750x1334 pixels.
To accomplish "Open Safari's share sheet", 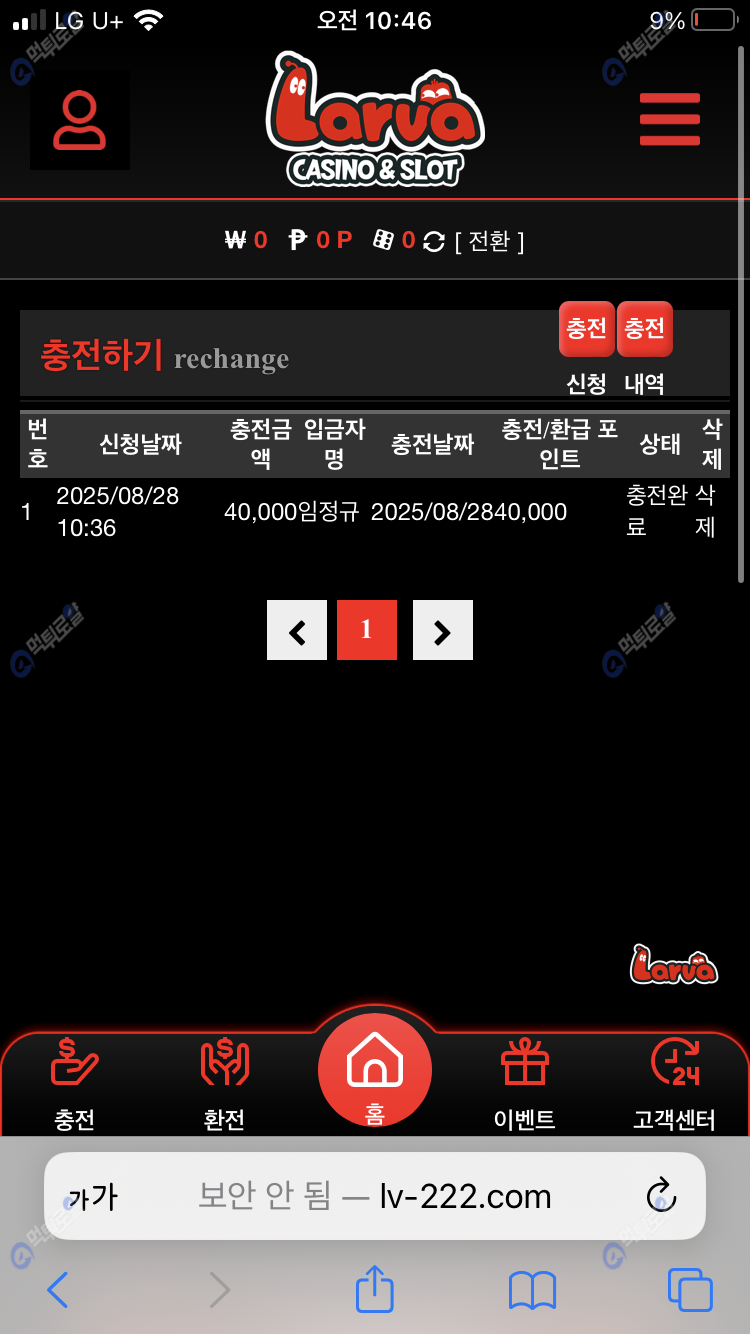I will pyautogui.click(x=375, y=1290).
